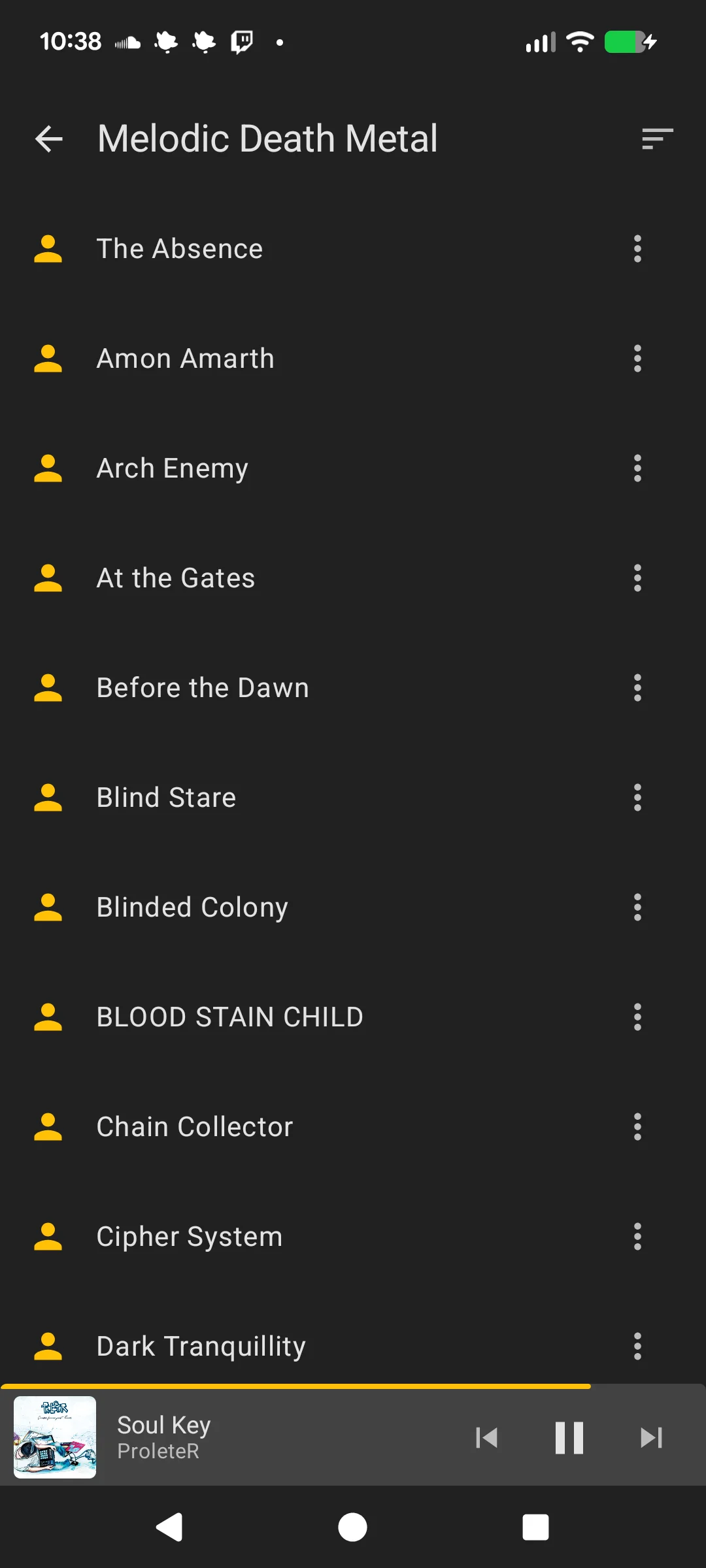Viewport: 706px width, 1568px height.
Task: Open more options for Amon Amarth
Action: [x=637, y=359]
